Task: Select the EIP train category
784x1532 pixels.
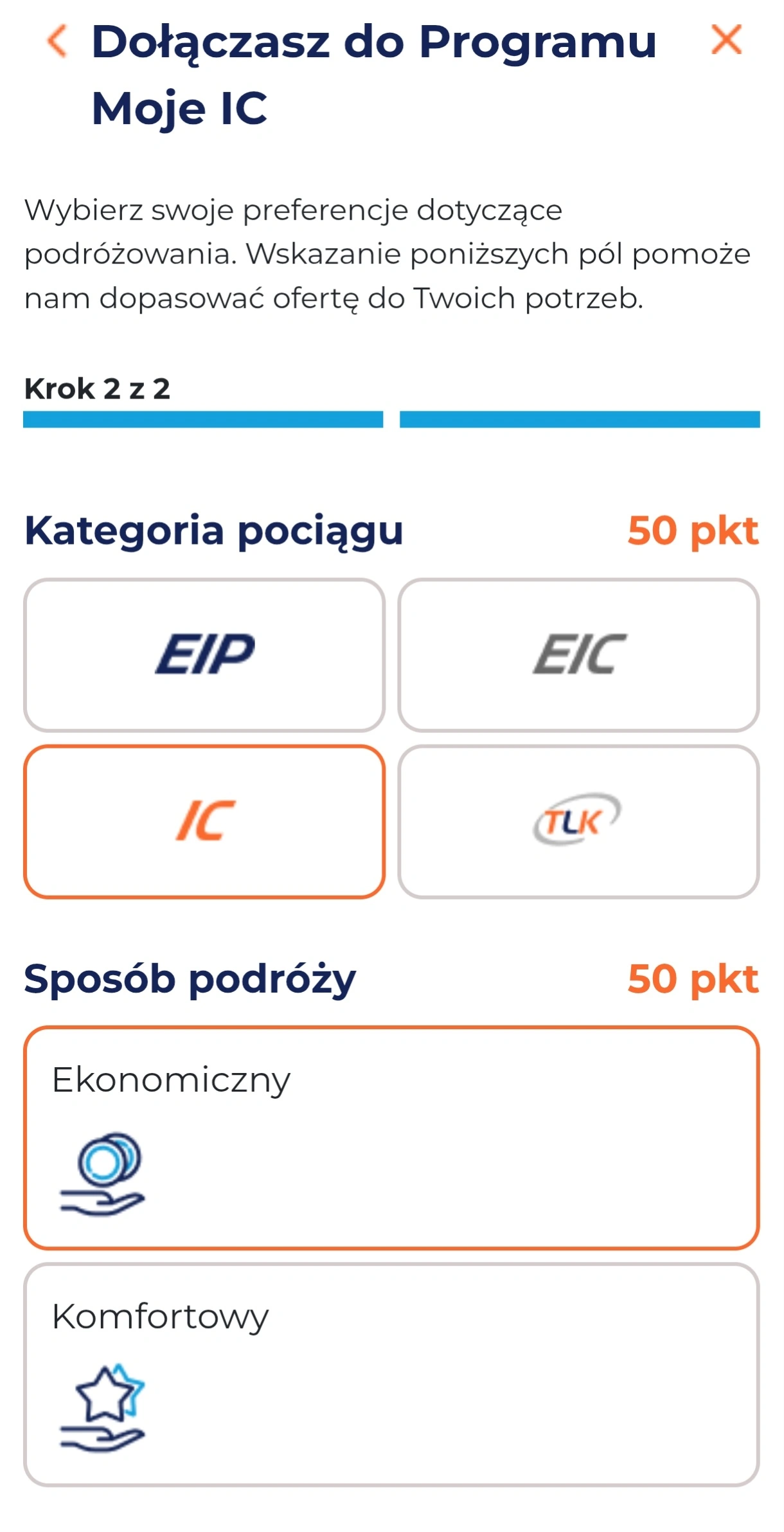Action: (204, 654)
